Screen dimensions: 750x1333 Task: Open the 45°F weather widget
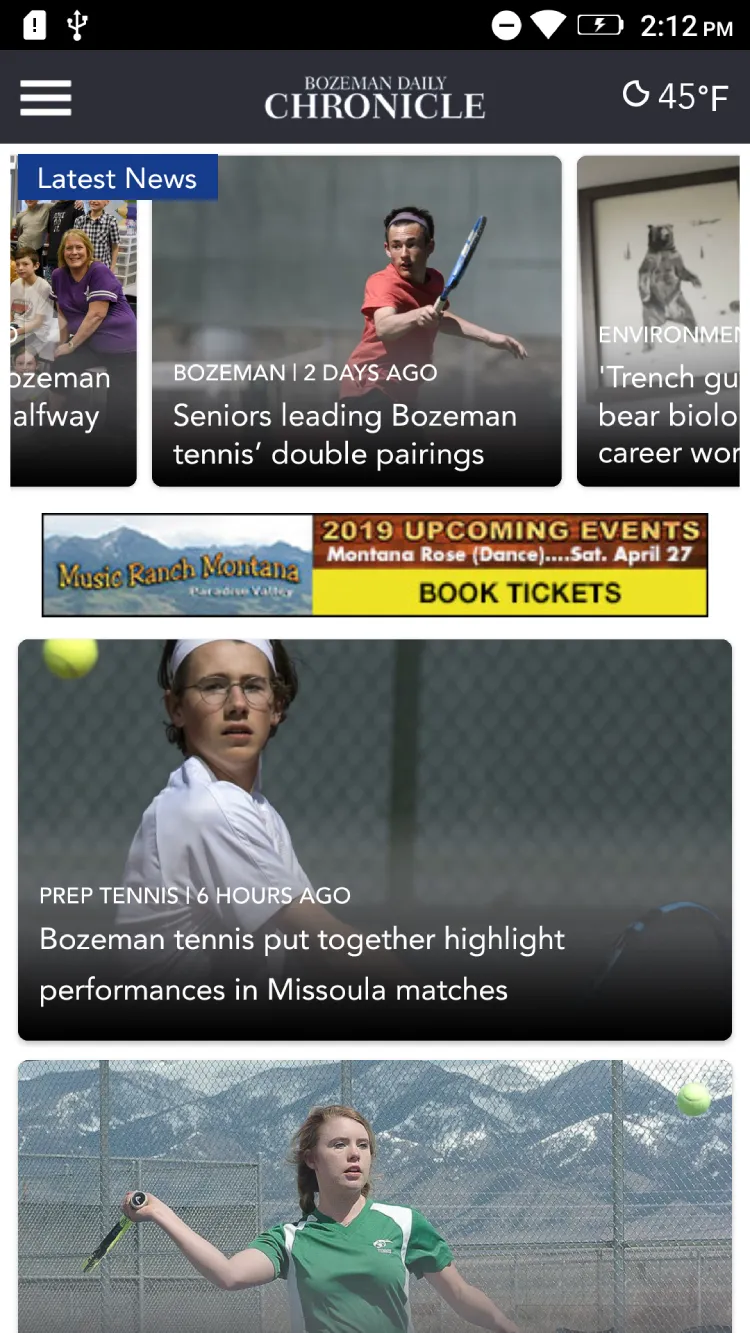coord(675,97)
